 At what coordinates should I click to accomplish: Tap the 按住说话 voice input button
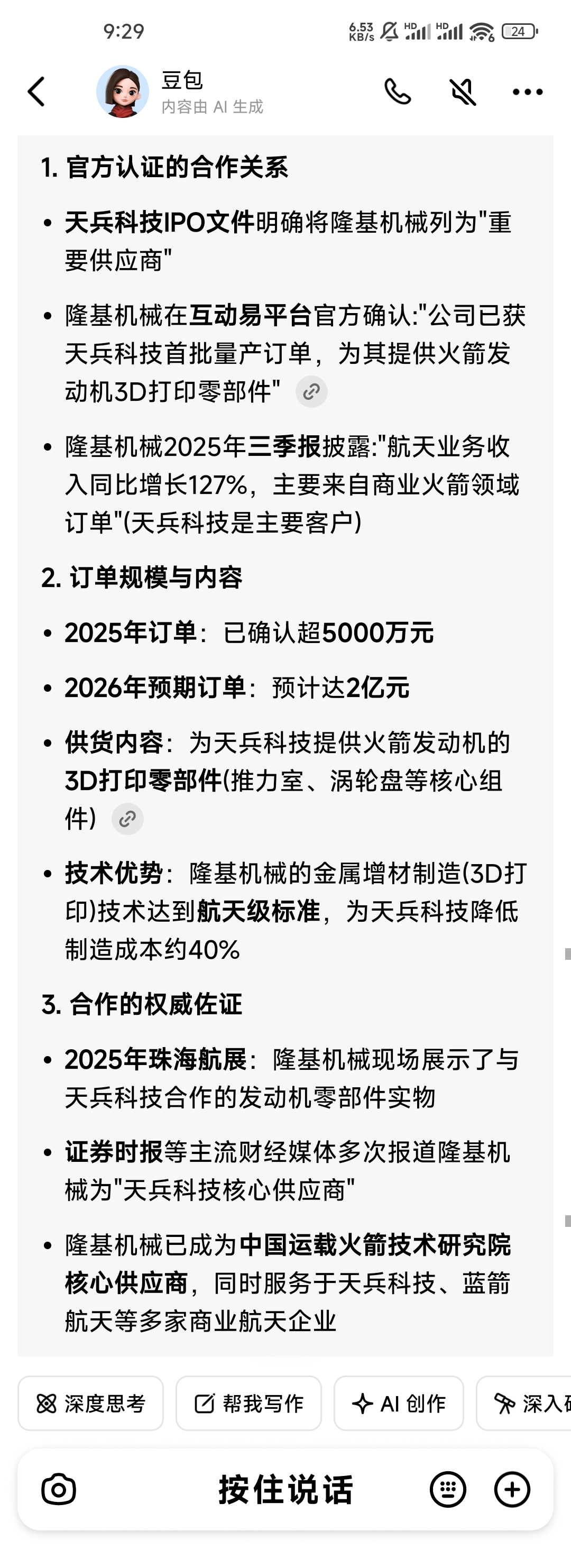click(285, 1490)
